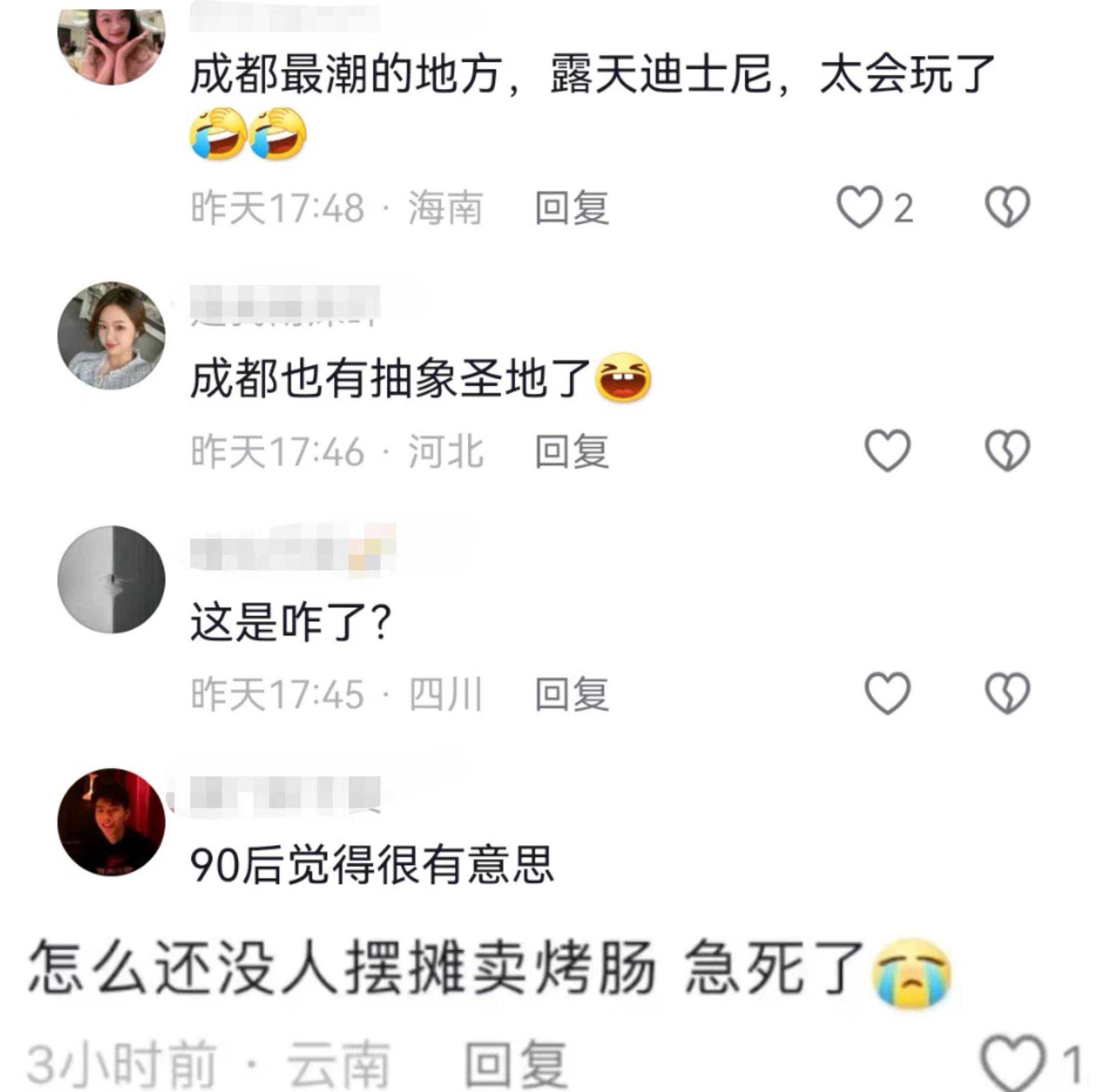The image size is (1098, 1092).
Task: Open the avatar beside 成都也有抽象圣地了
Action: pos(111,336)
